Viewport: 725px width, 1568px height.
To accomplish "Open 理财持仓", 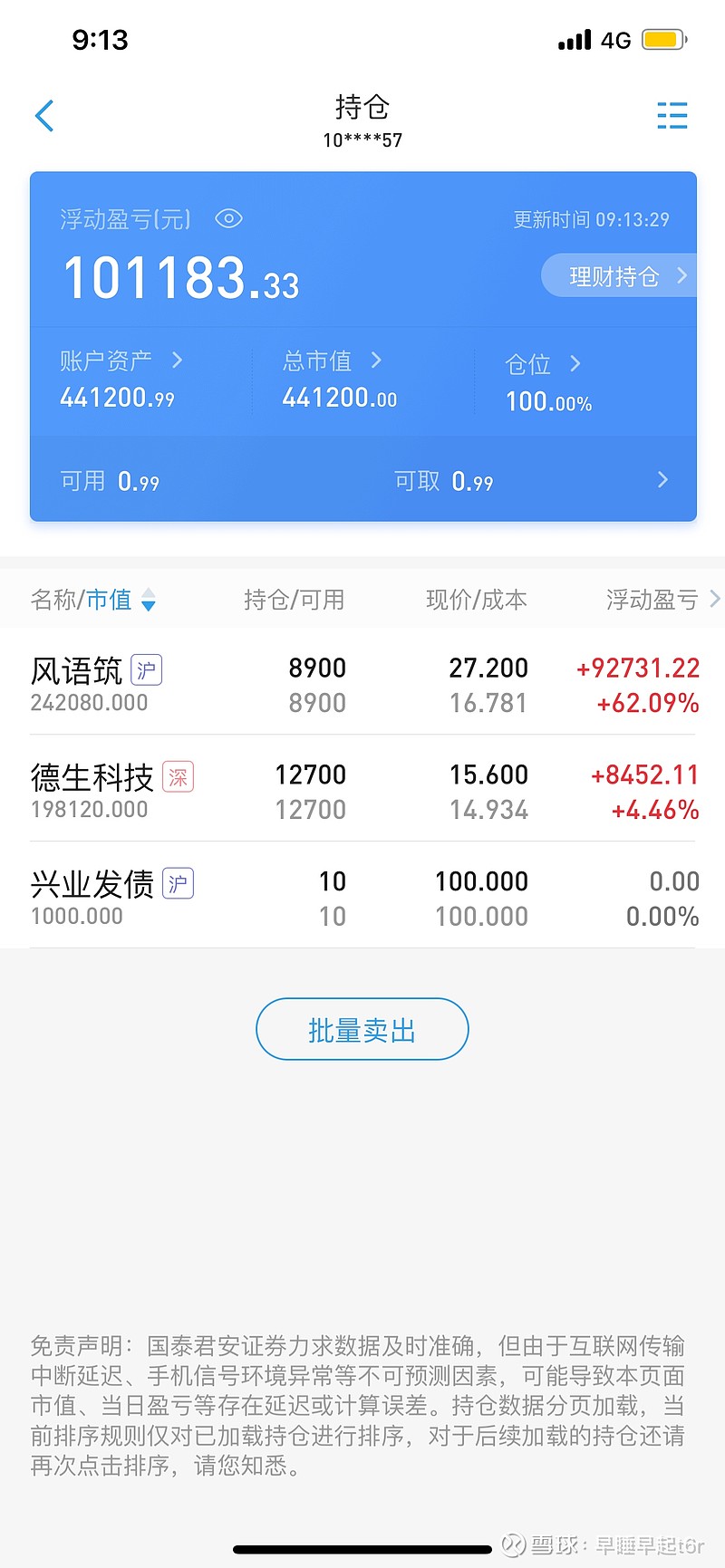I will point(619,275).
